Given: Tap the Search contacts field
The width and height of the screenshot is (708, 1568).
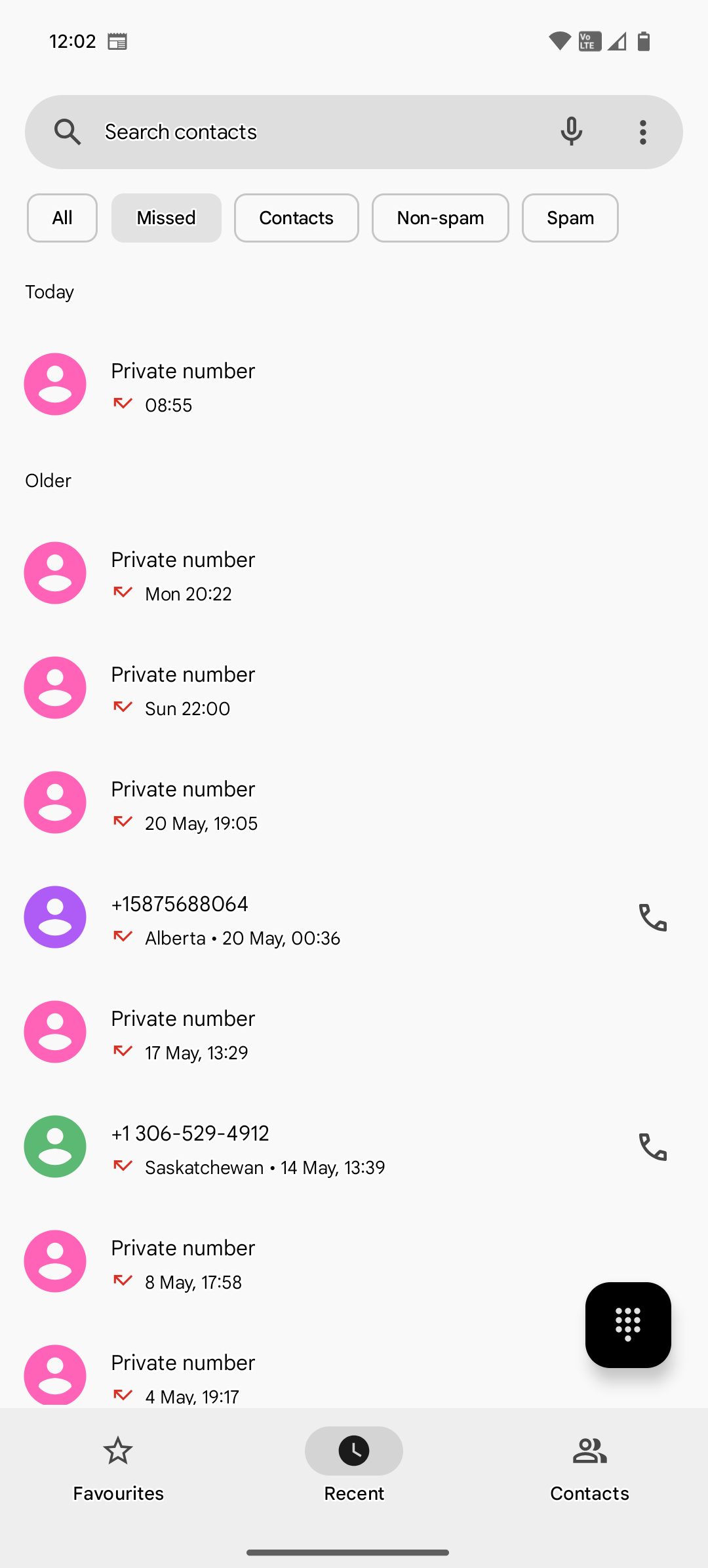Looking at the screenshot, I should click(x=295, y=131).
